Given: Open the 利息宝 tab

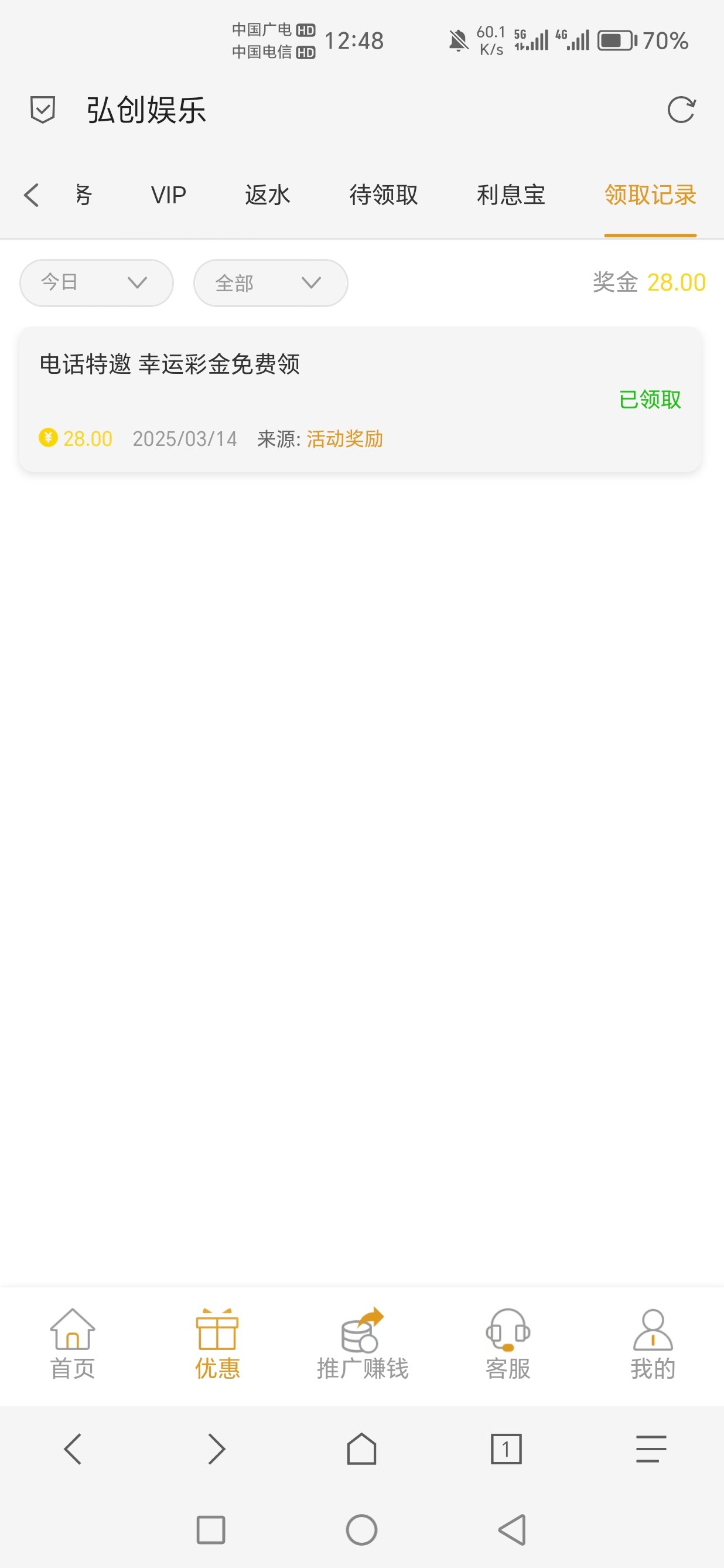Looking at the screenshot, I should pos(510,195).
